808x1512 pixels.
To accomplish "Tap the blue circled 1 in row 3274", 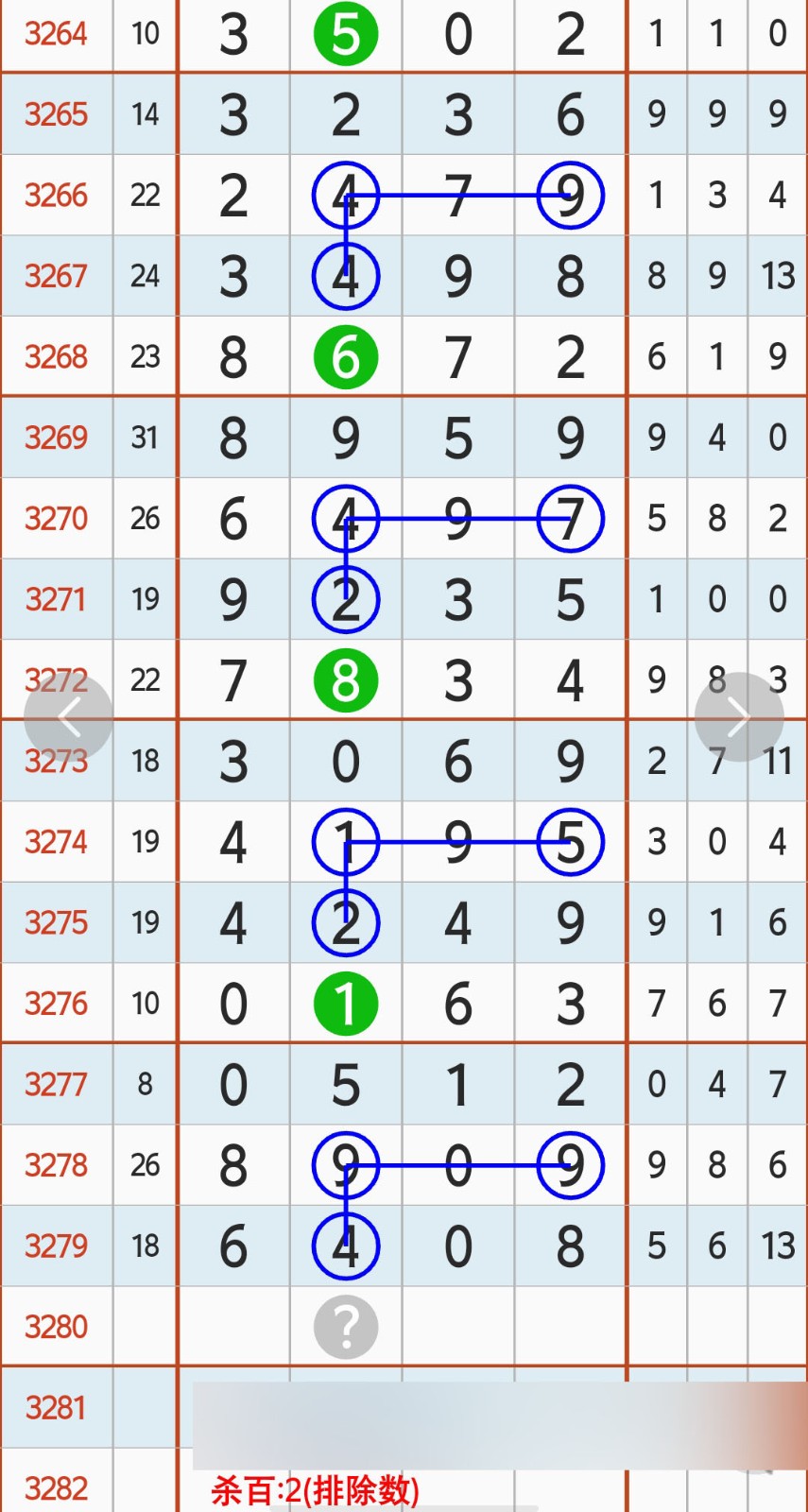I will pos(345,841).
